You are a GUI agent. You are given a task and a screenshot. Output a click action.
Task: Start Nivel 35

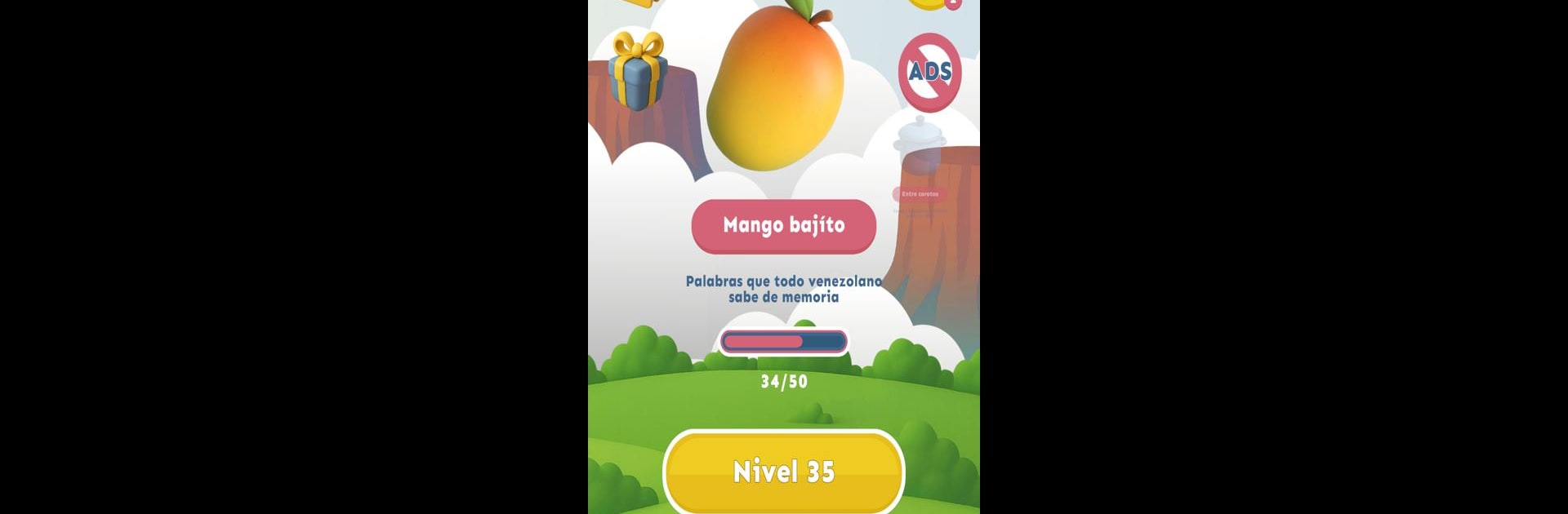click(x=783, y=472)
